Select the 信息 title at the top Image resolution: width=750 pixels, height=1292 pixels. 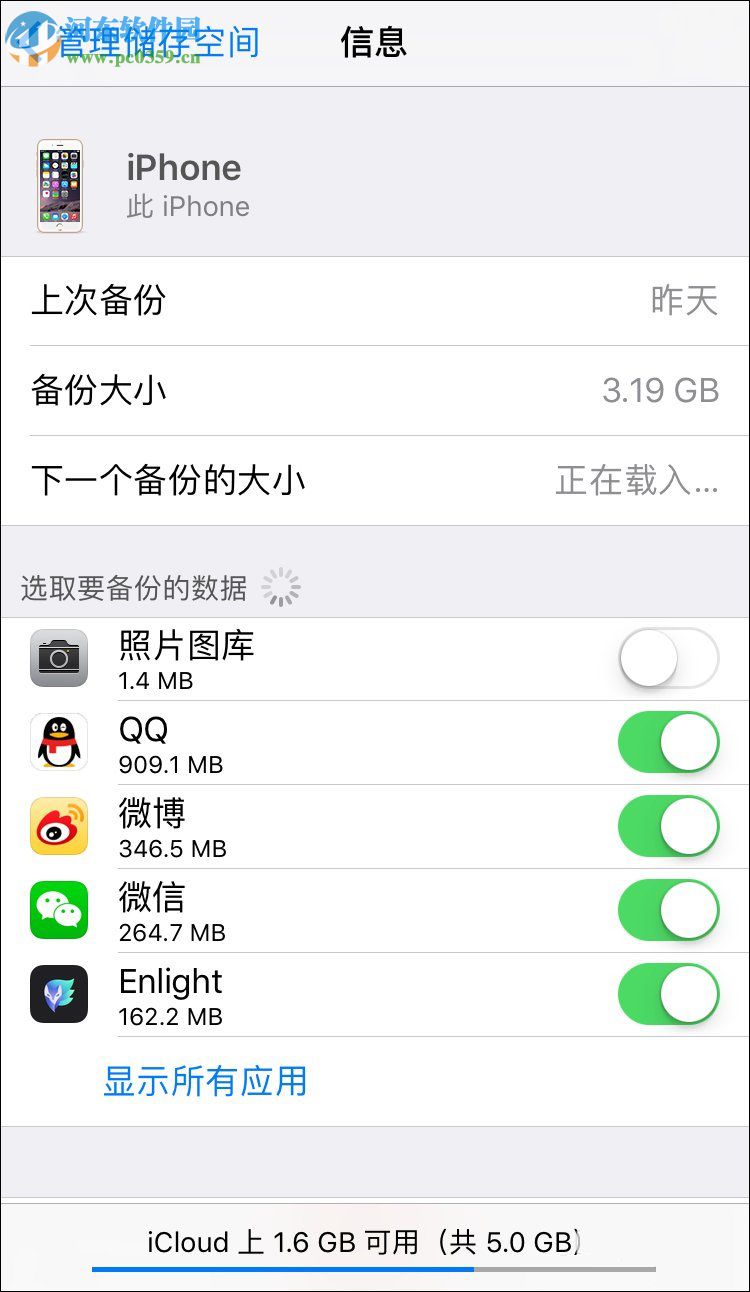pos(373,44)
